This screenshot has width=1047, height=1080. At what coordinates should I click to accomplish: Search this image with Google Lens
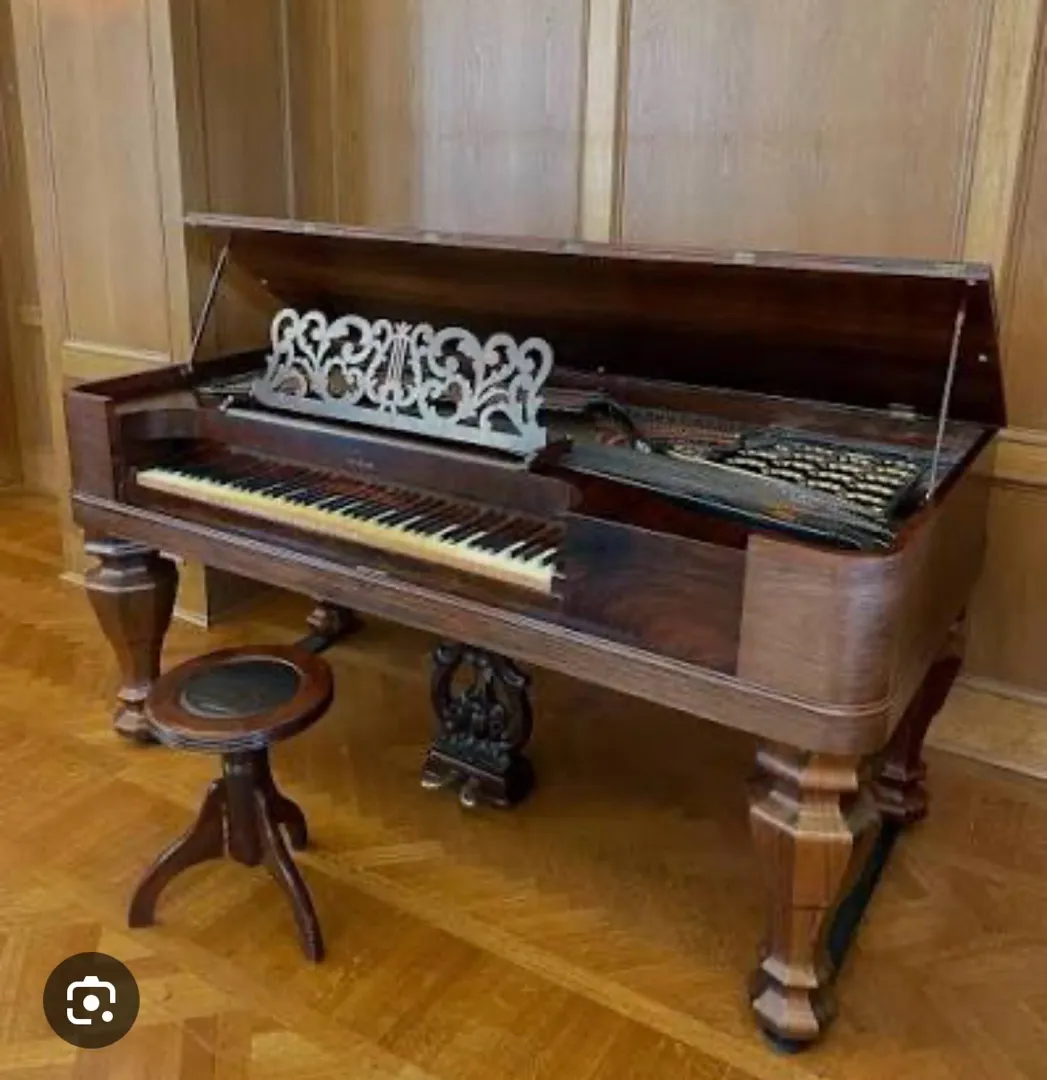tap(91, 1000)
